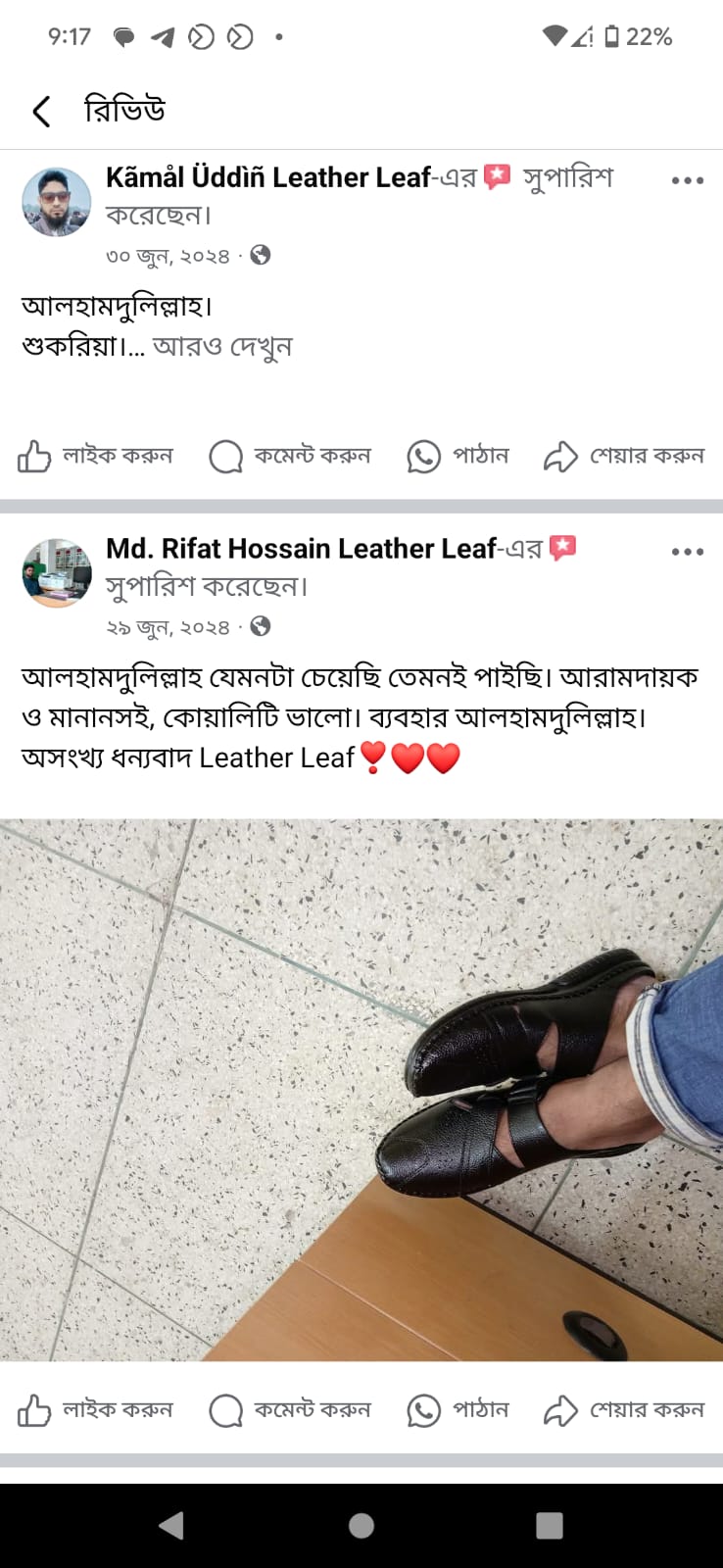Tap the system home button
This screenshot has width=723, height=1568.
(x=361, y=1525)
